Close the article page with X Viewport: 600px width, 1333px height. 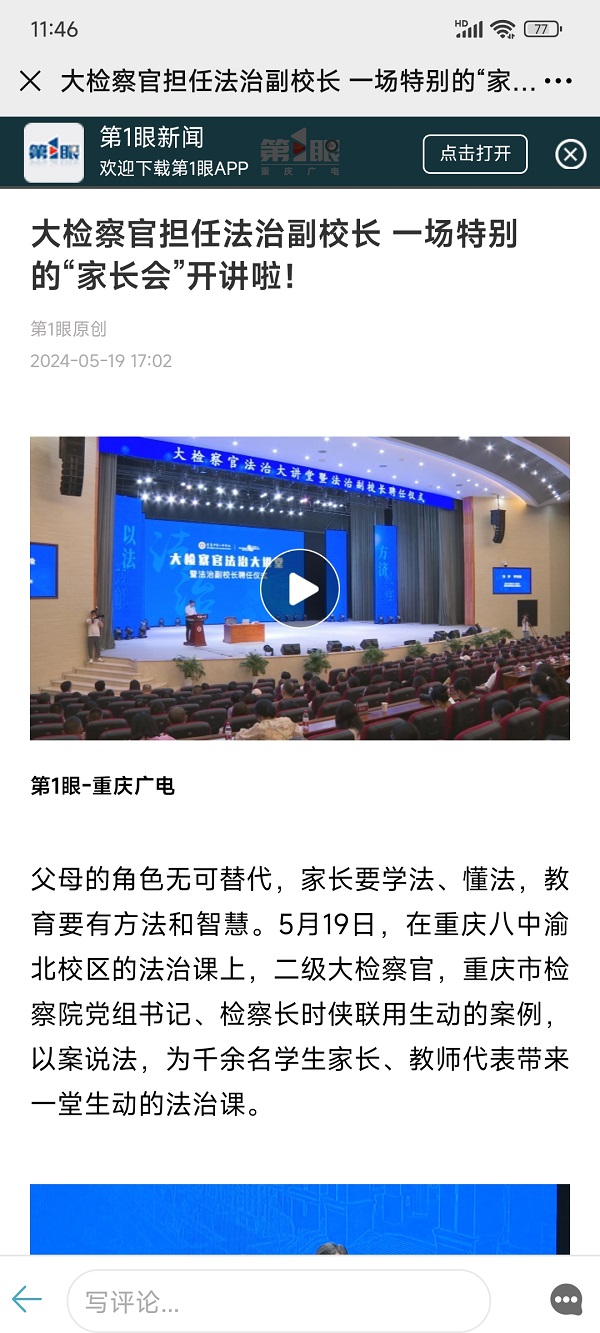(x=31, y=81)
